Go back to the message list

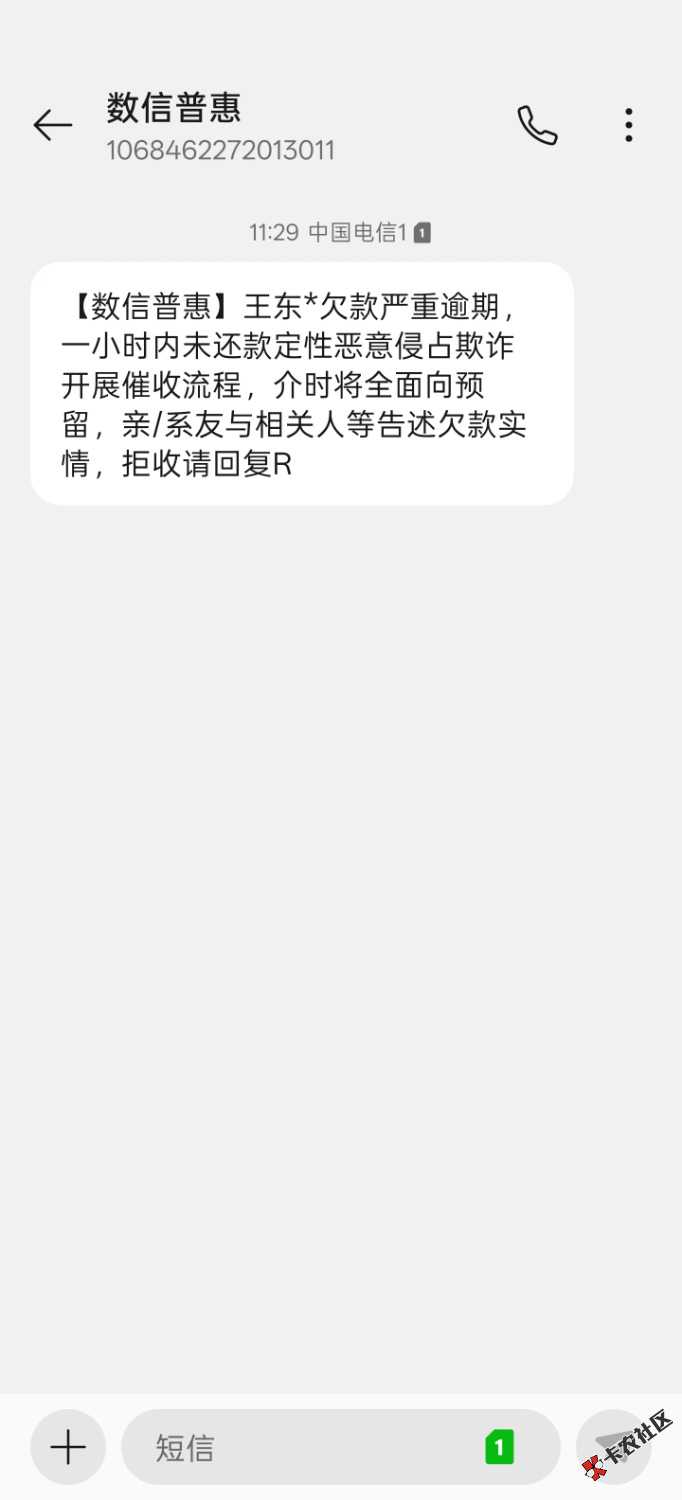coord(53,125)
